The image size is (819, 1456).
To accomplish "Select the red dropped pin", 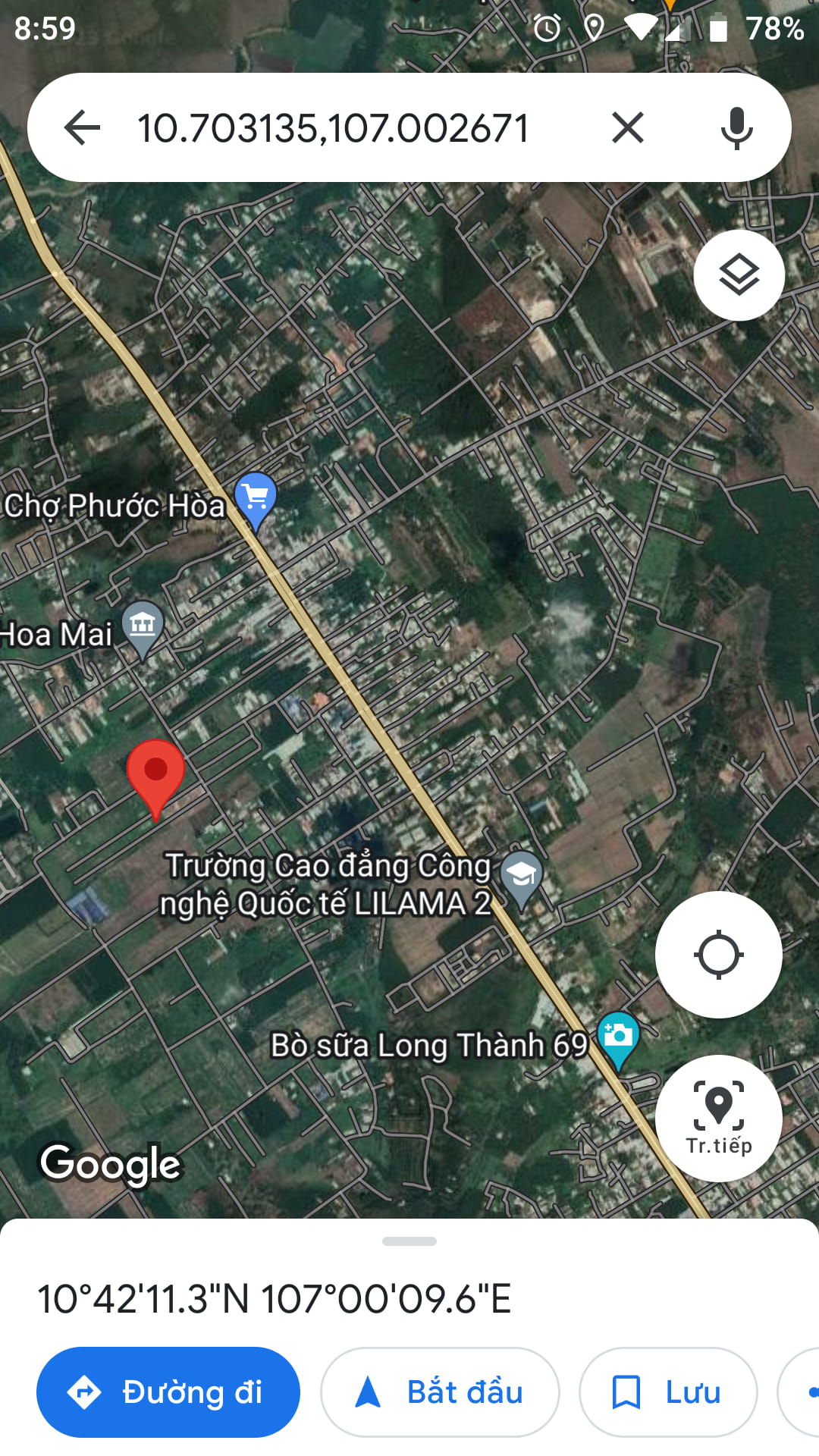I will point(155,775).
